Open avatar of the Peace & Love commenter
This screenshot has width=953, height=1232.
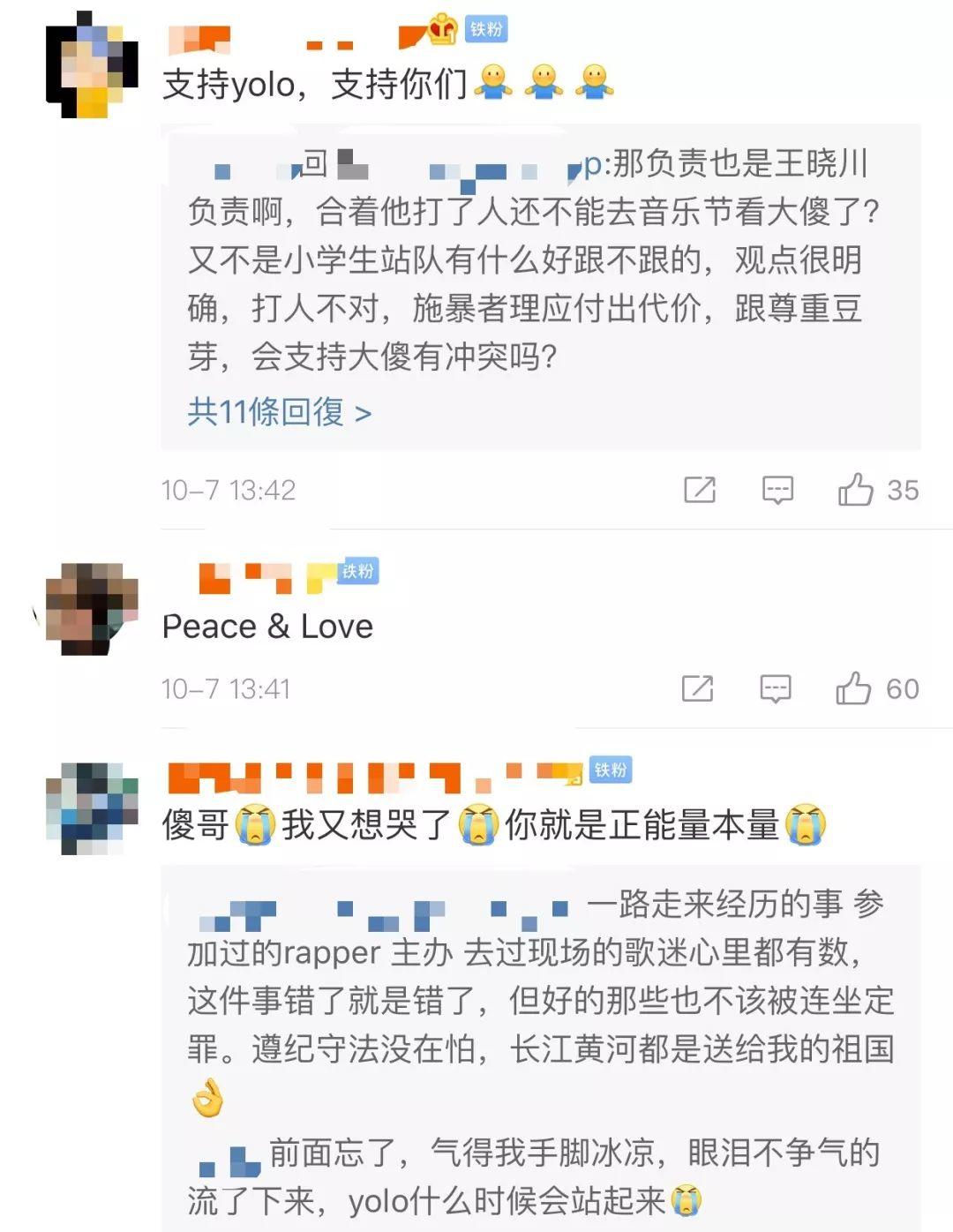[x=92, y=609]
